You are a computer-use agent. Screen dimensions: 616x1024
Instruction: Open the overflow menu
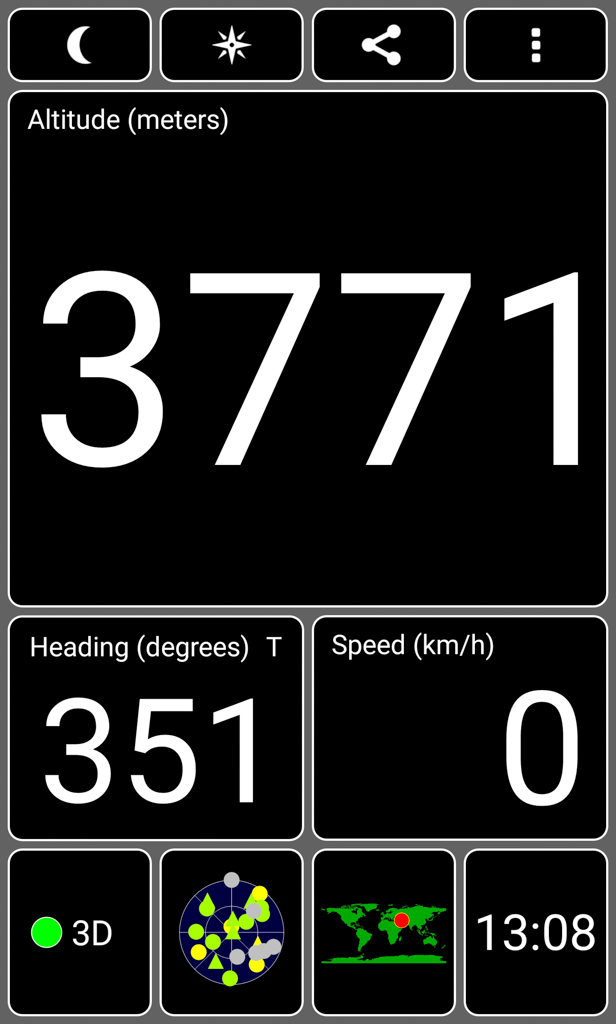[x=536, y=45]
